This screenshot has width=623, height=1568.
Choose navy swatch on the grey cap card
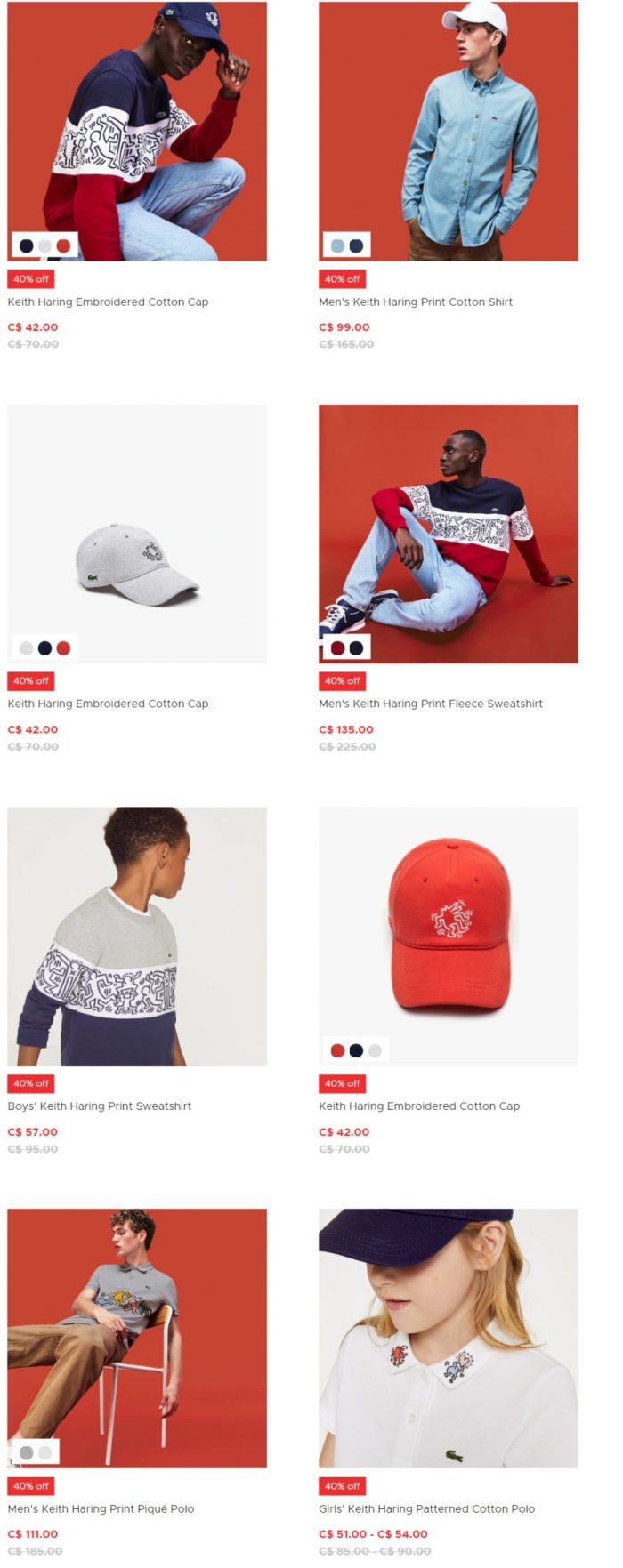(x=44, y=647)
